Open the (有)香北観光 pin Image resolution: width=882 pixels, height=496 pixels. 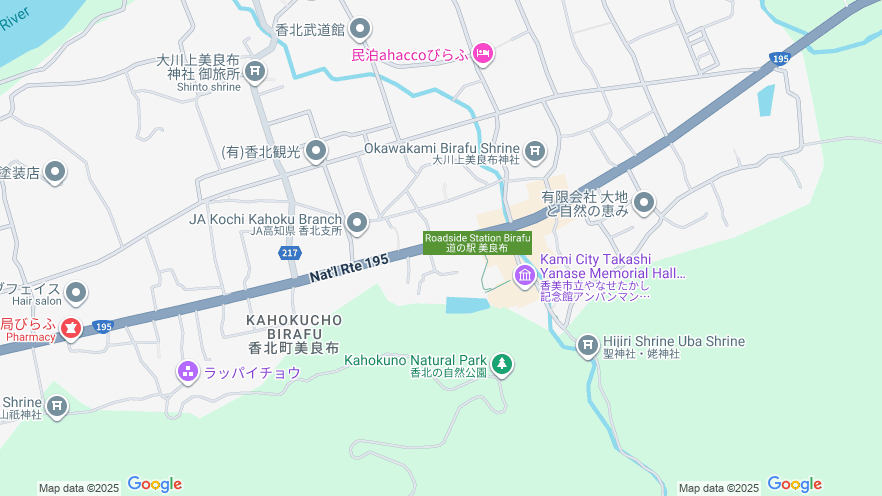click(x=317, y=152)
